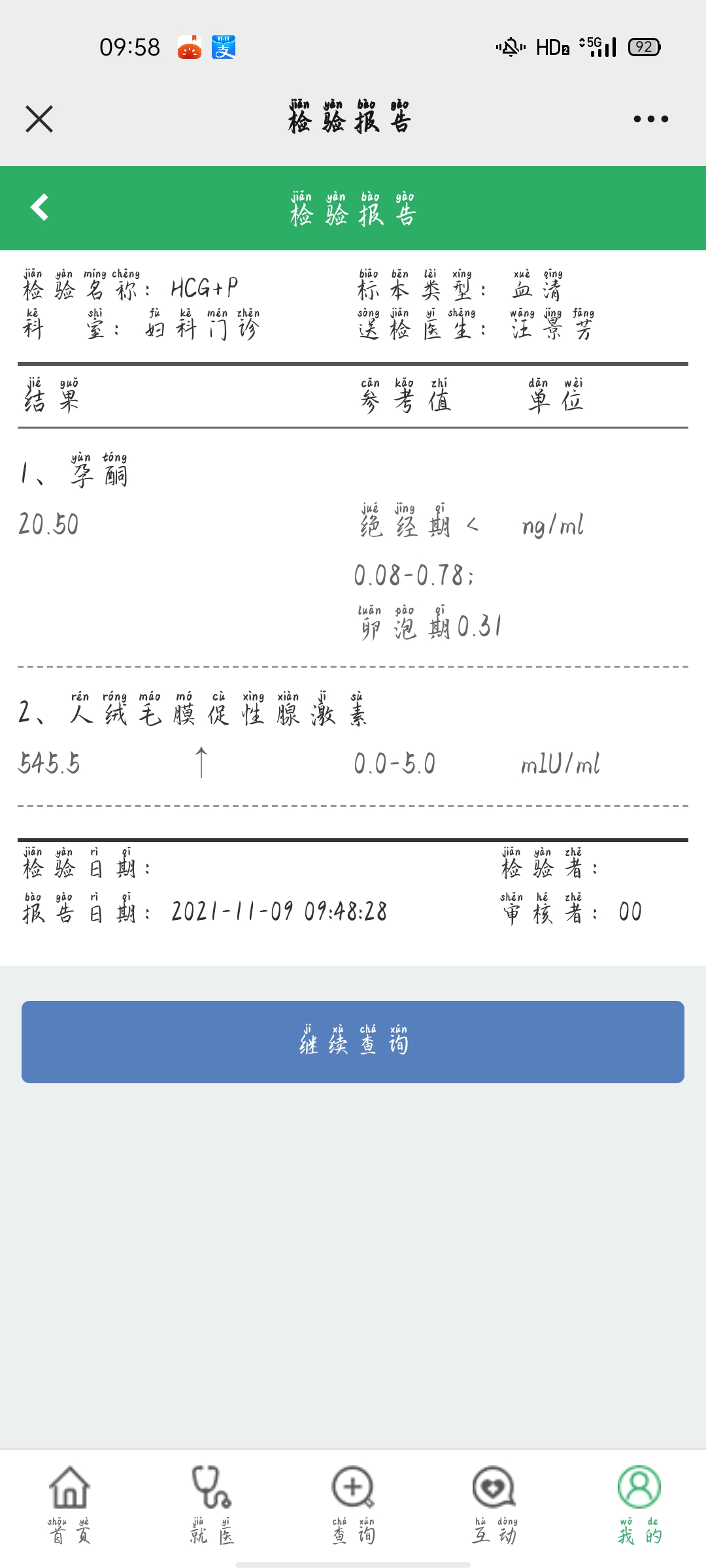This screenshot has width=706, height=1568.
Task: Open the 就医 tab
Action: 211,1504
